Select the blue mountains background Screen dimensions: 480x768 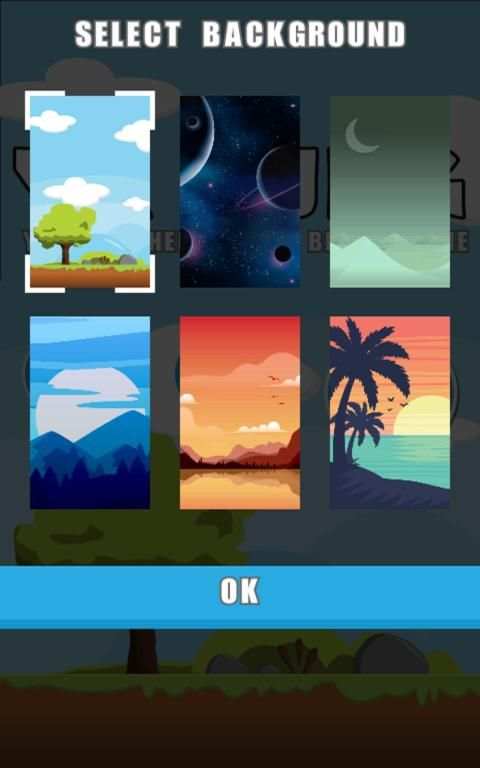(90, 412)
